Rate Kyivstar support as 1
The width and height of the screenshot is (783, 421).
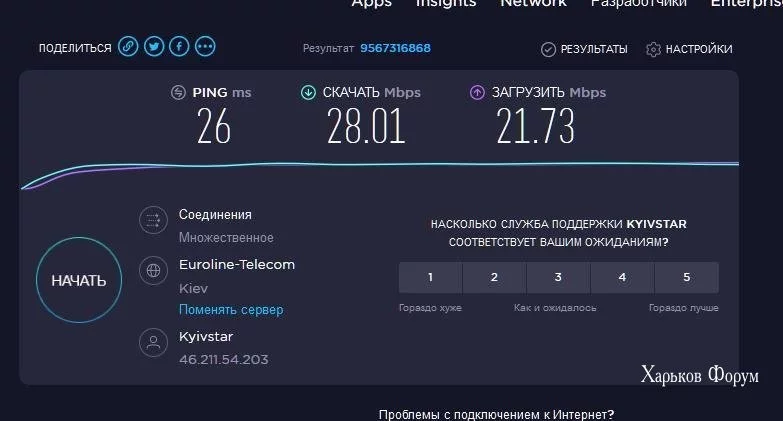430,277
